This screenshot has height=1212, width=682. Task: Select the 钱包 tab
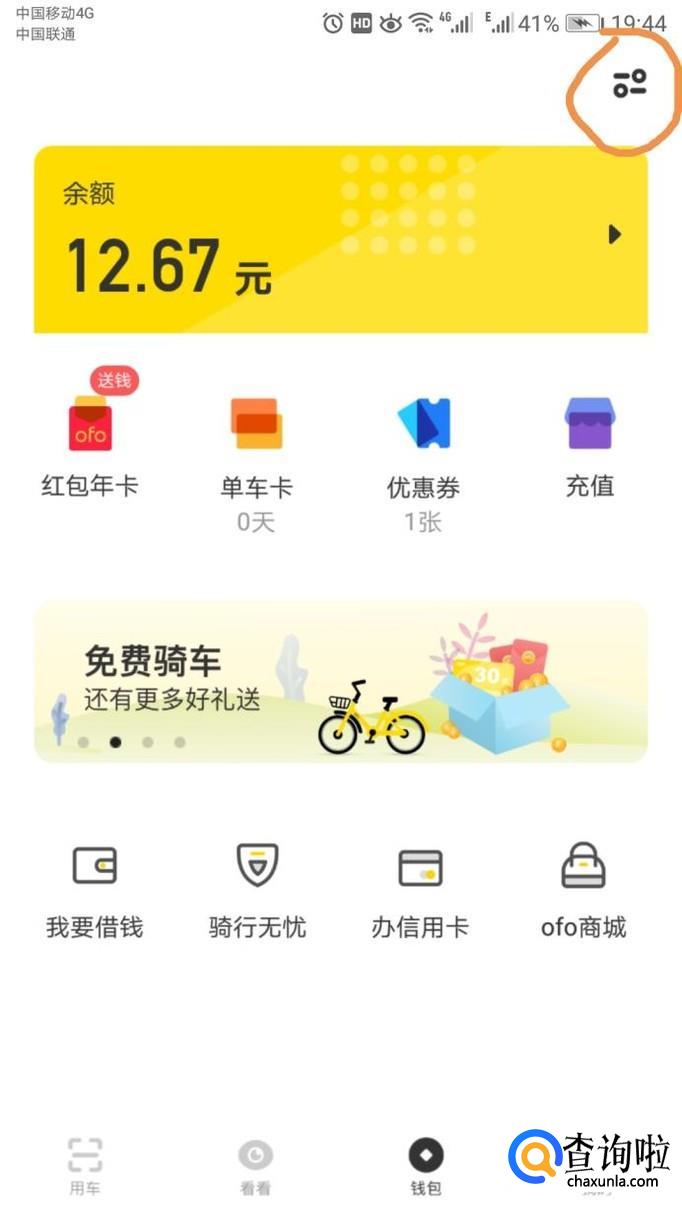426,1166
